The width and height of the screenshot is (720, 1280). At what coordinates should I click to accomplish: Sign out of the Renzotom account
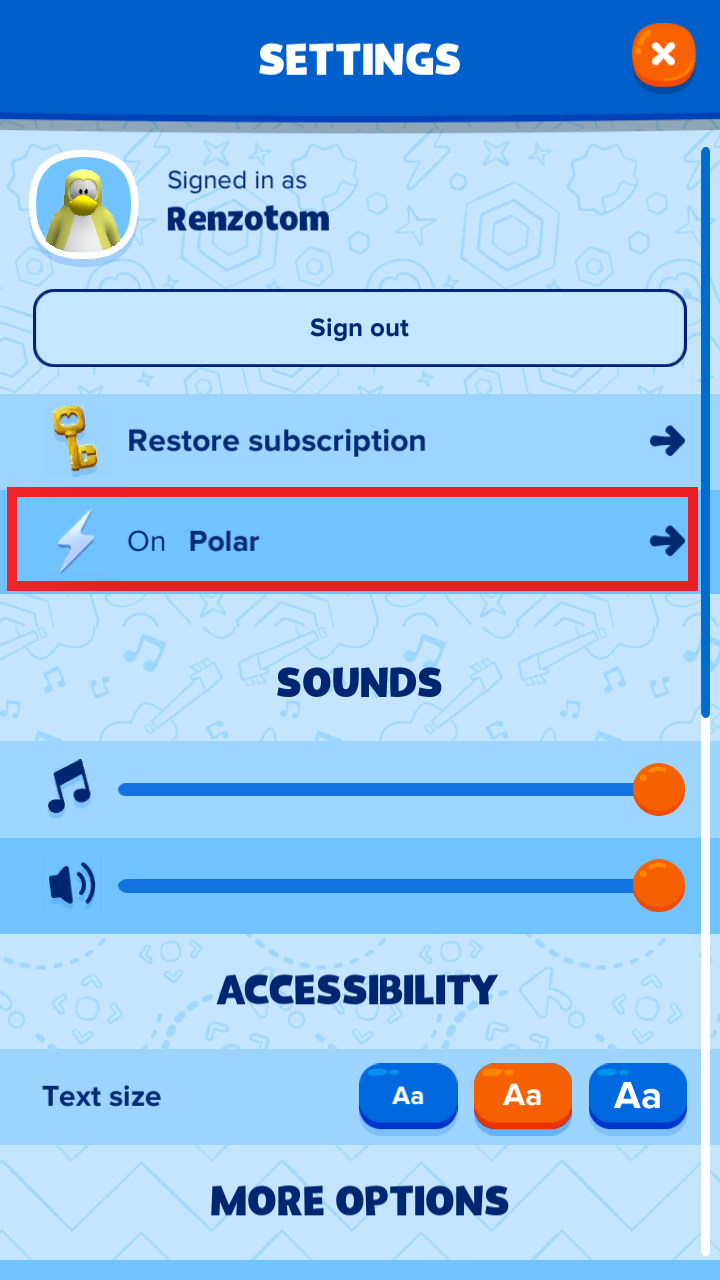coord(360,328)
